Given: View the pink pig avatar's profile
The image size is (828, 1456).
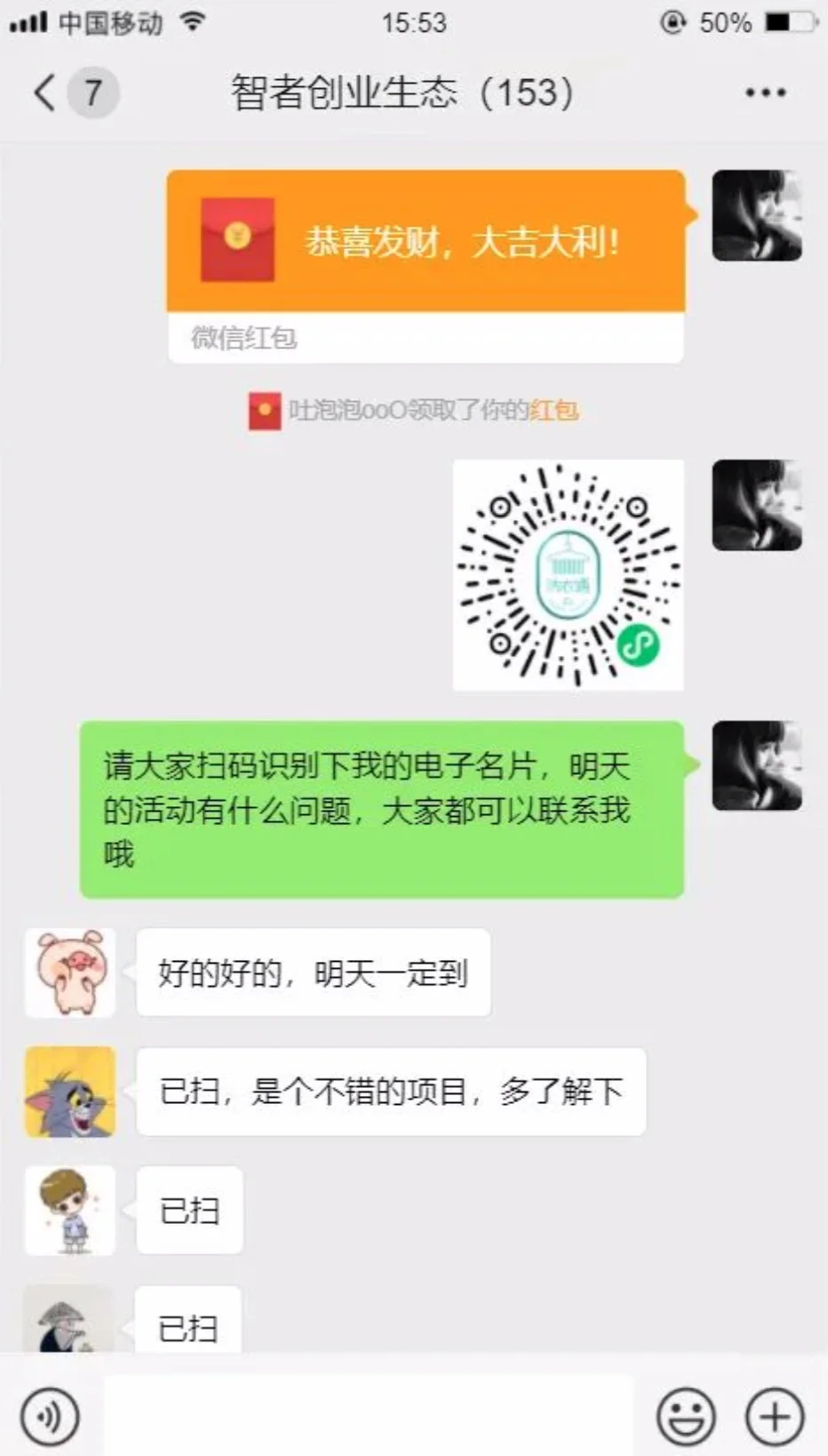Looking at the screenshot, I should [70, 972].
